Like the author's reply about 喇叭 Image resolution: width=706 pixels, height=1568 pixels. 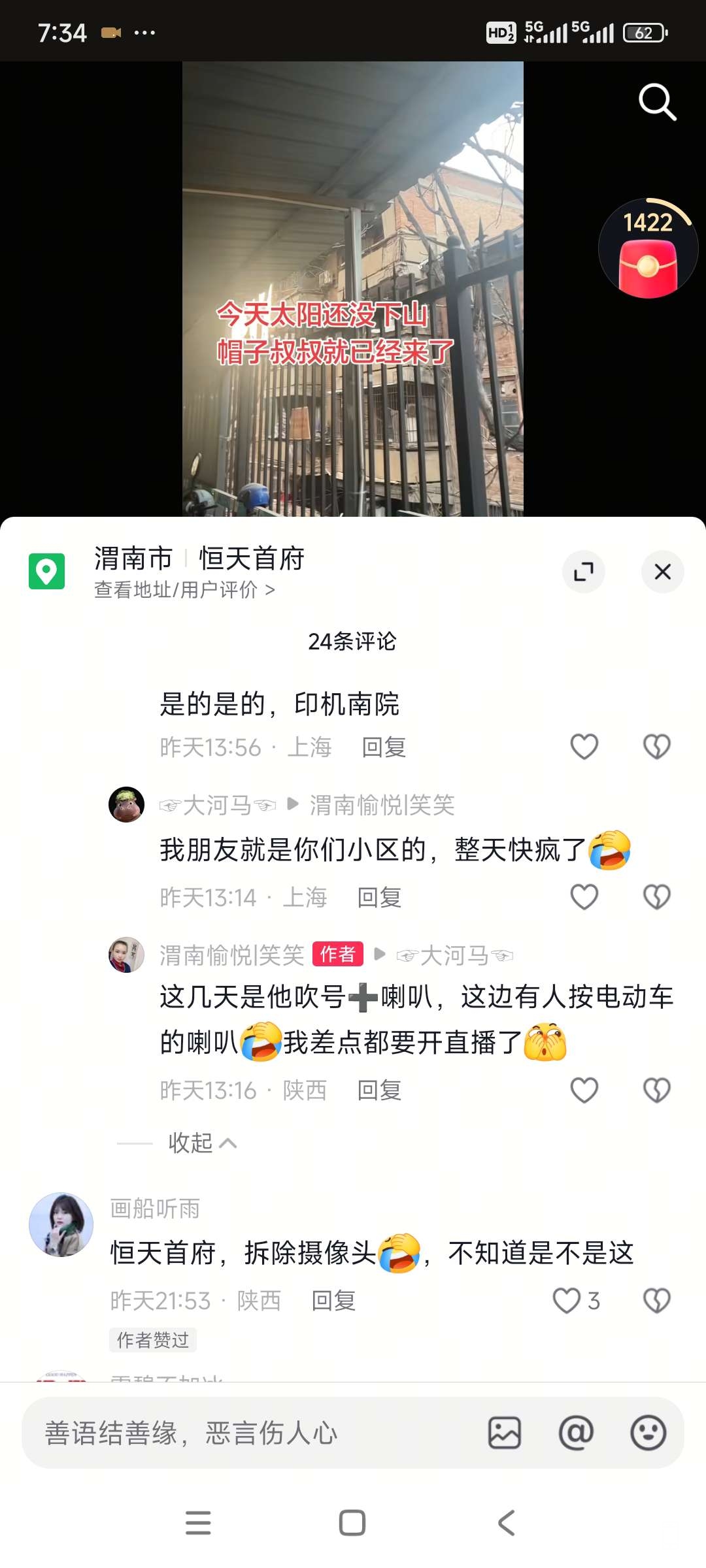click(584, 1090)
